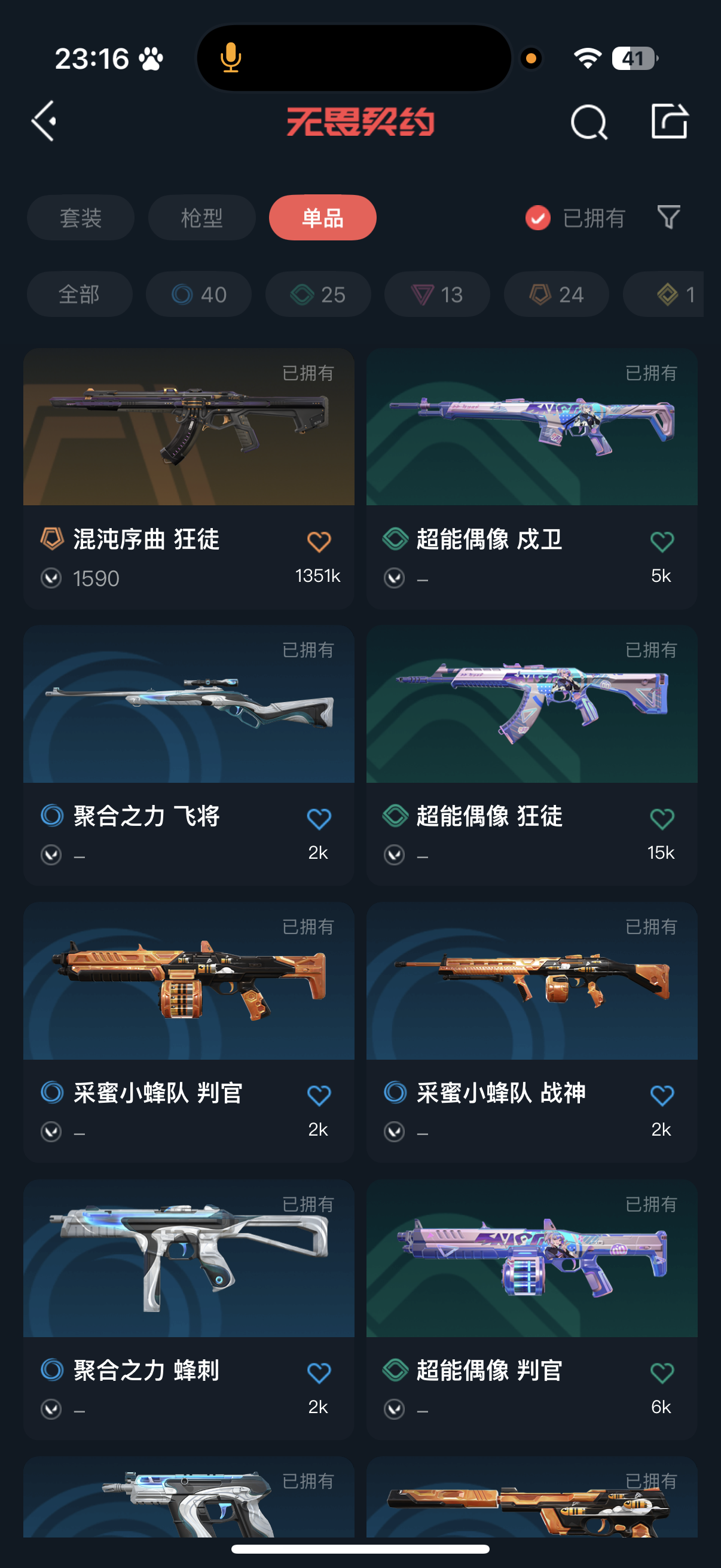Filter by the blue chip with 40
The height and width of the screenshot is (1568, 721).
(x=198, y=295)
